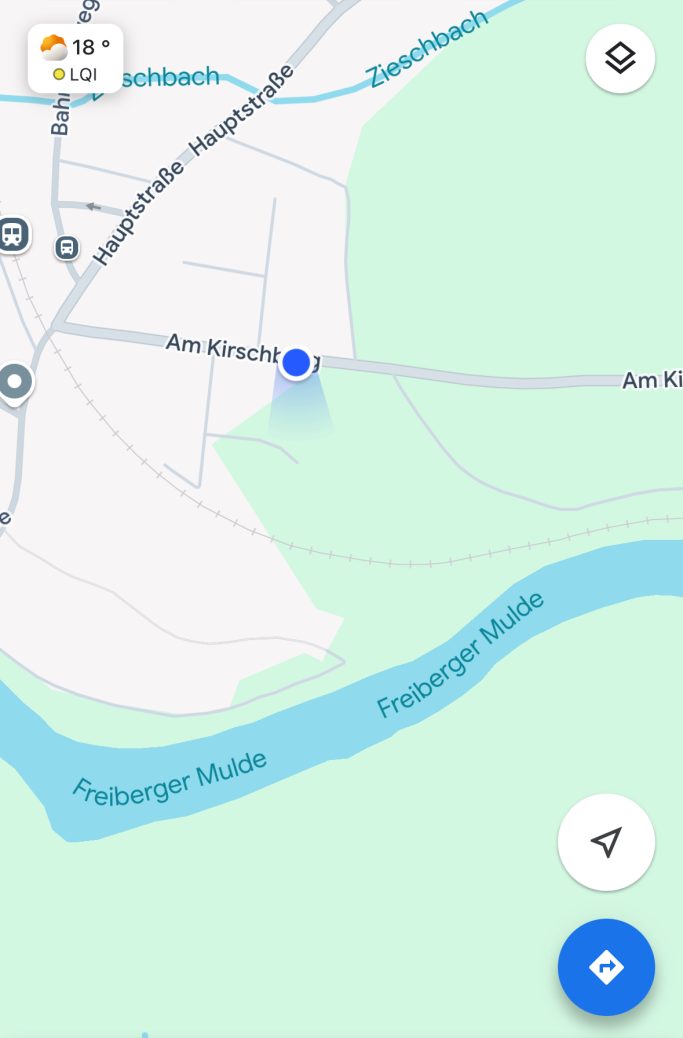Open directions with the blue button

(606, 967)
